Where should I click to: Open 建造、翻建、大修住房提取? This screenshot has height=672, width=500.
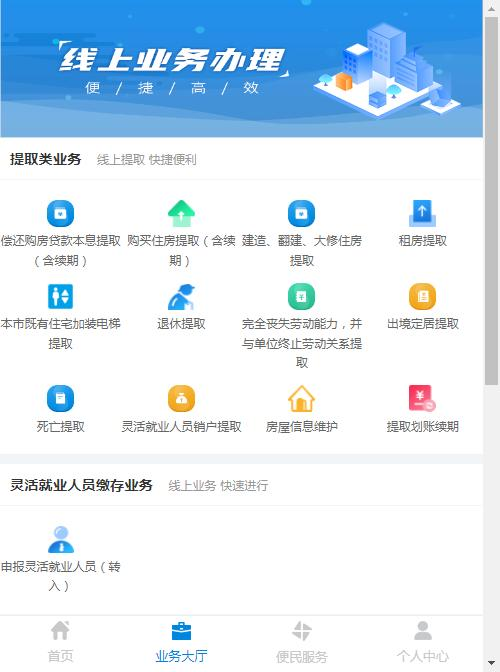pyautogui.click(x=302, y=233)
